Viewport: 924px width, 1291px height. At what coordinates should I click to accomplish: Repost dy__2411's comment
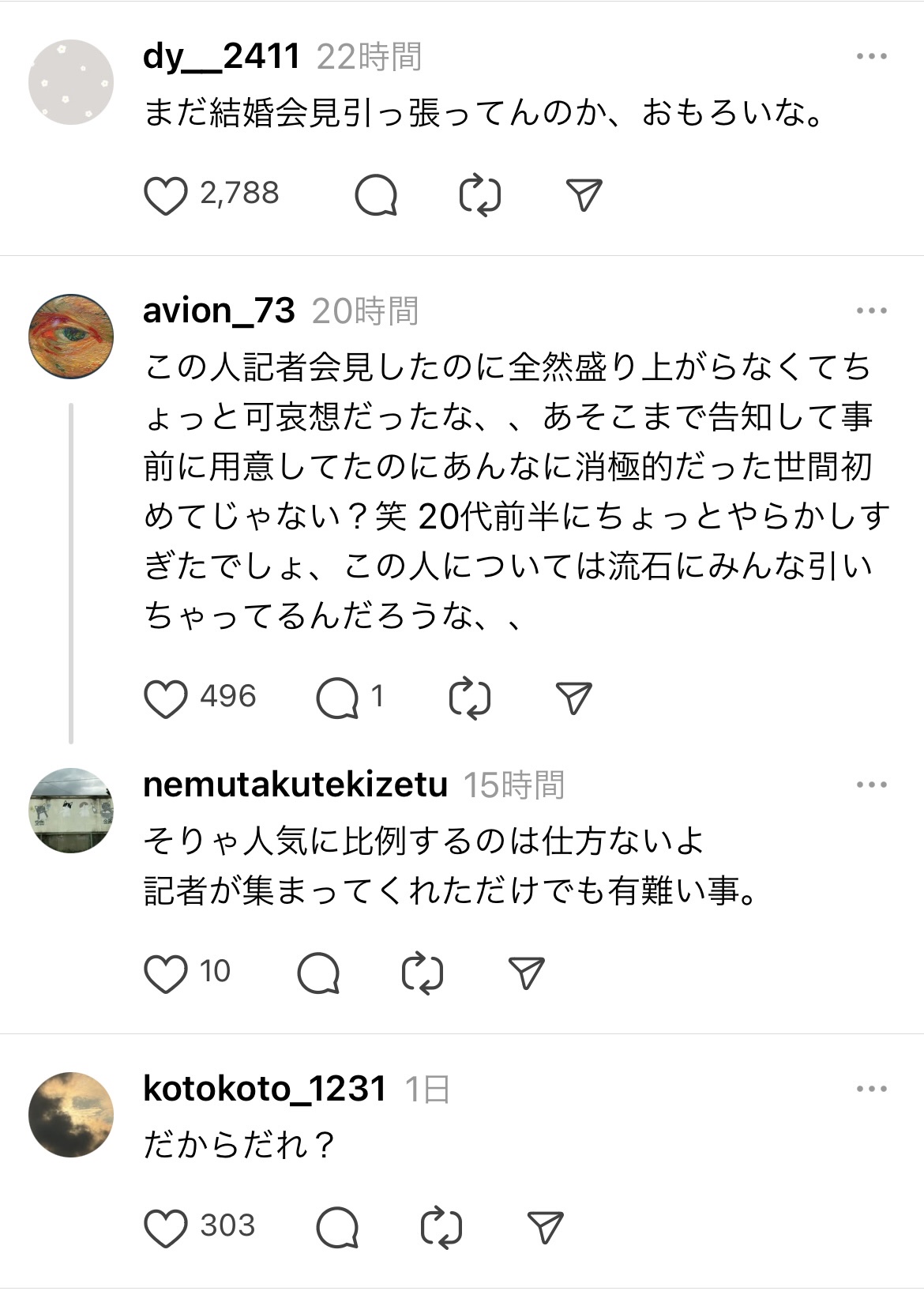[x=479, y=195]
